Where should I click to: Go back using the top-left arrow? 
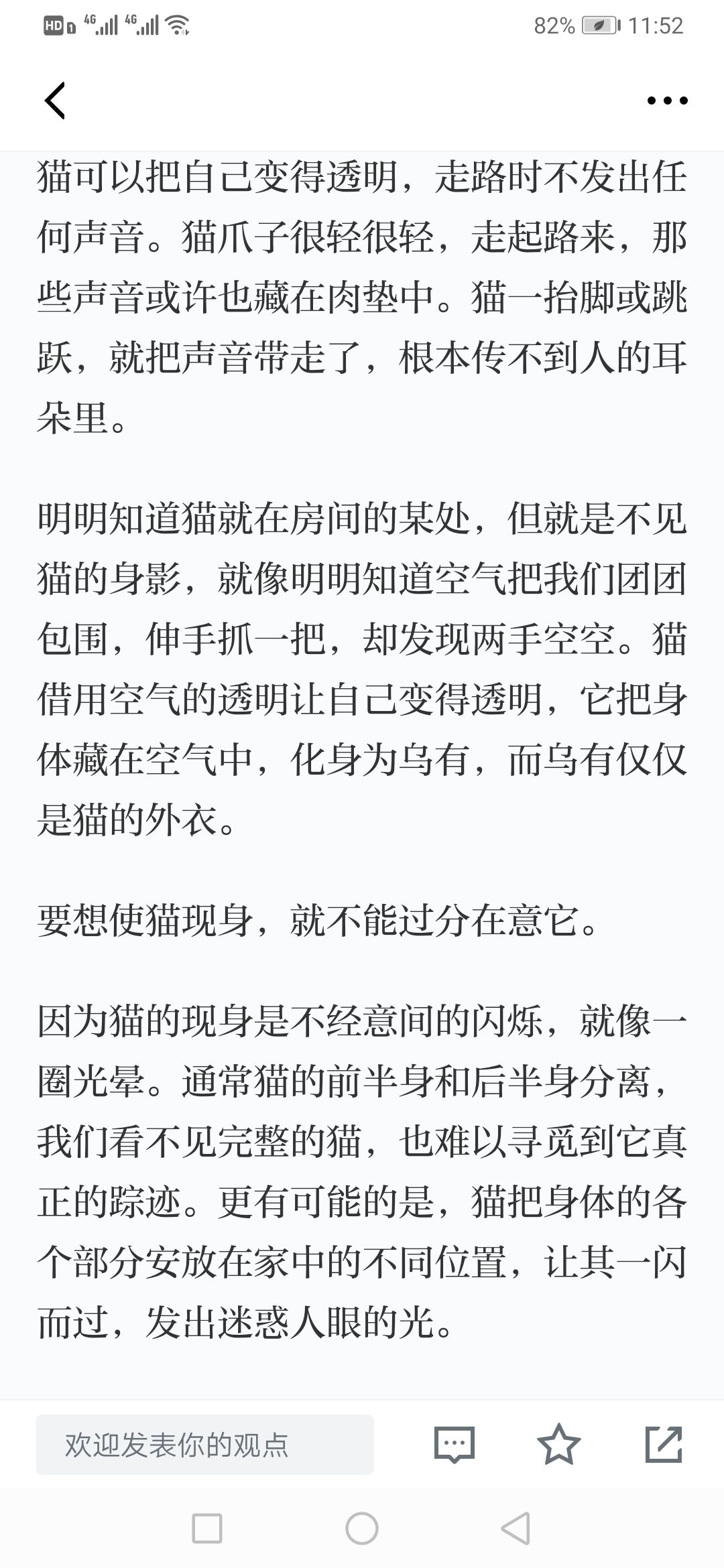[x=55, y=101]
